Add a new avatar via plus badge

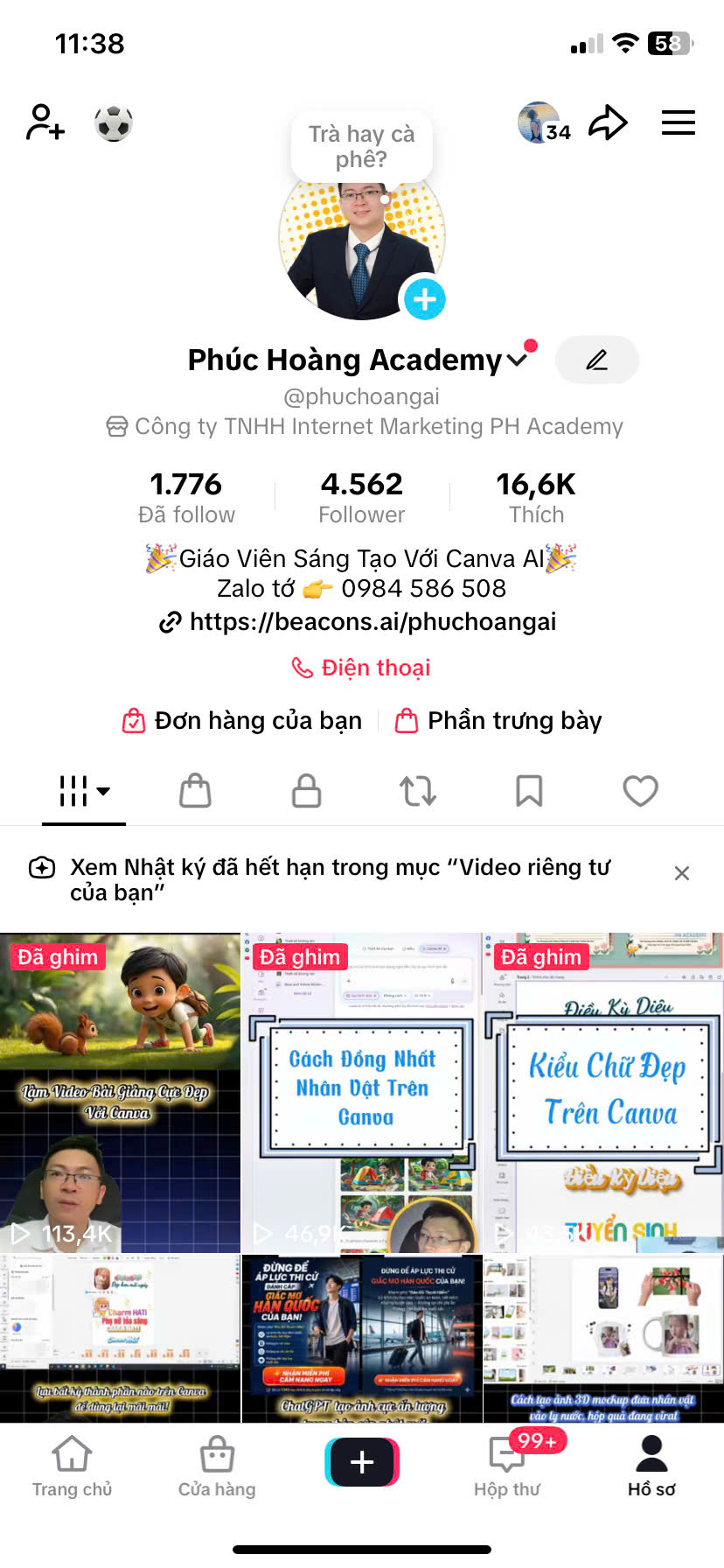coord(425,299)
